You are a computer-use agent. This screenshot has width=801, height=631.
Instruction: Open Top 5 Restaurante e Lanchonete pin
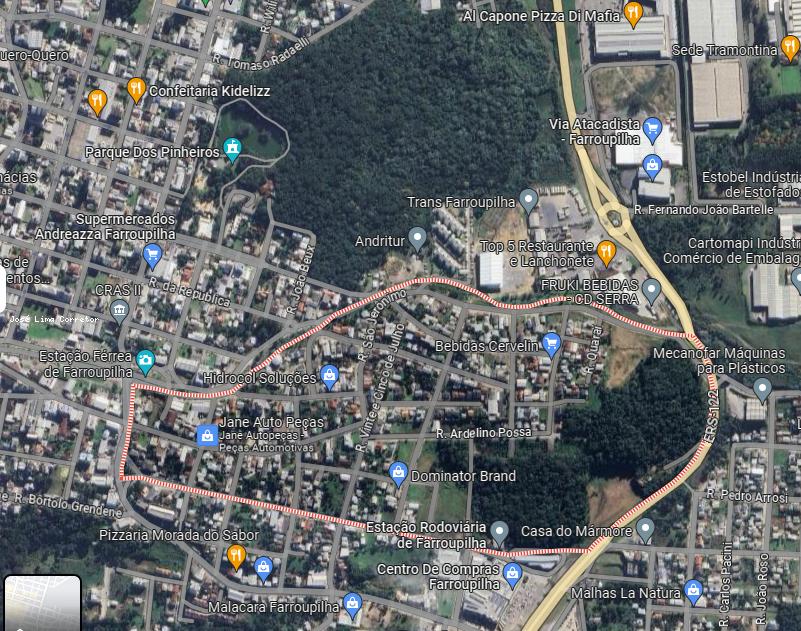pos(606,250)
